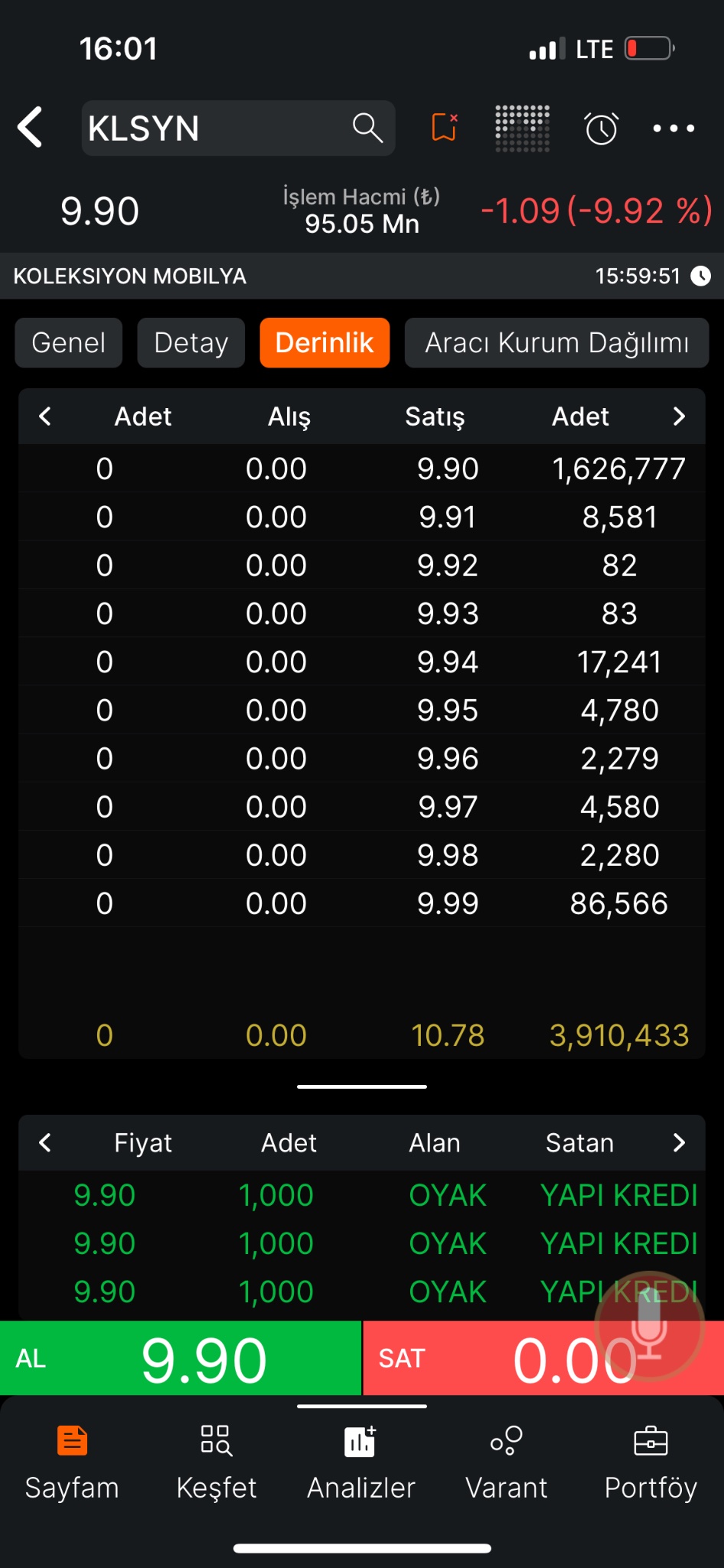Activate the floating microphone button
The width and height of the screenshot is (724, 1568).
click(649, 1325)
